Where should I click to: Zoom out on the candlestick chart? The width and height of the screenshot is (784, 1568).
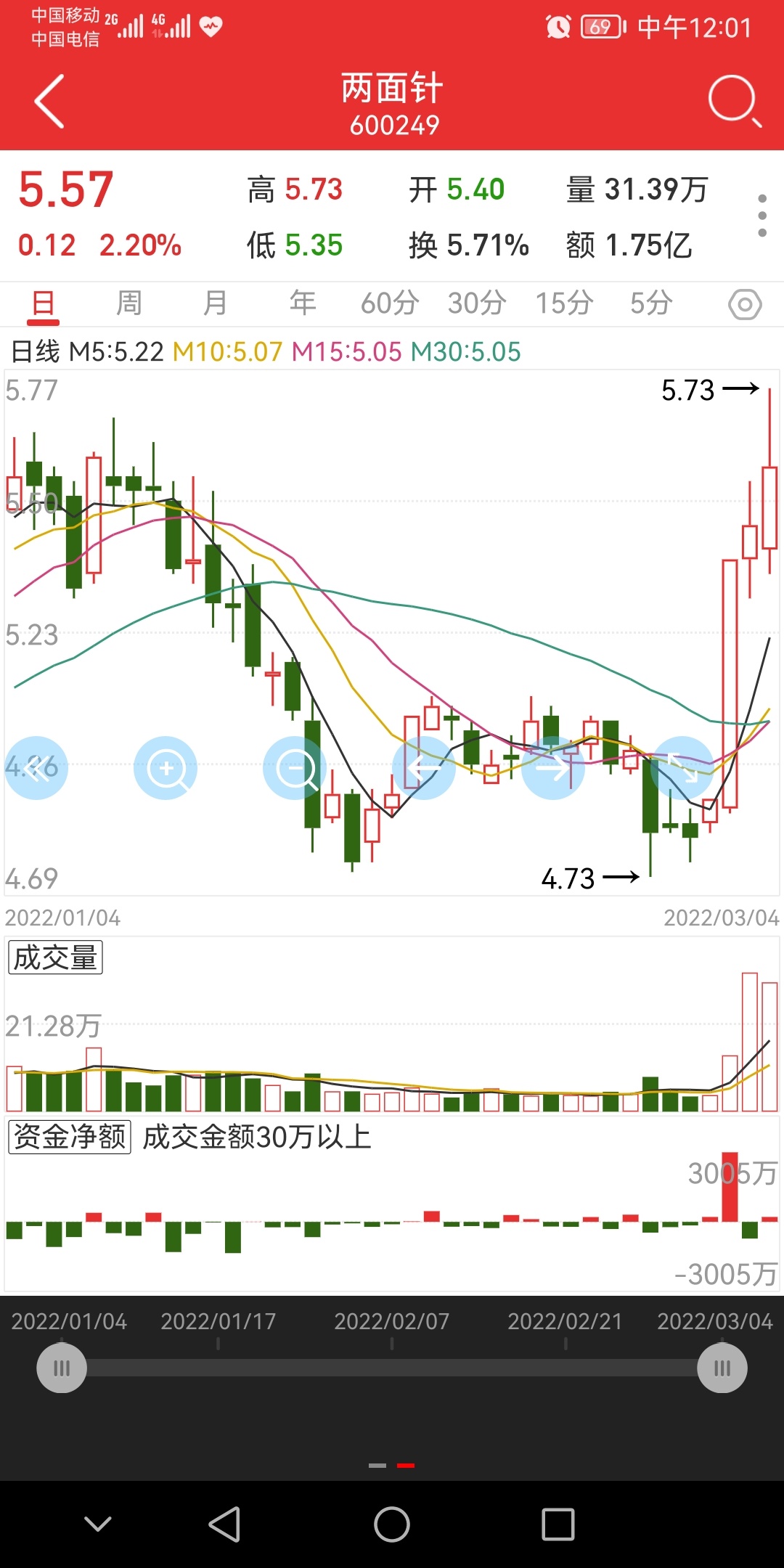(x=295, y=768)
